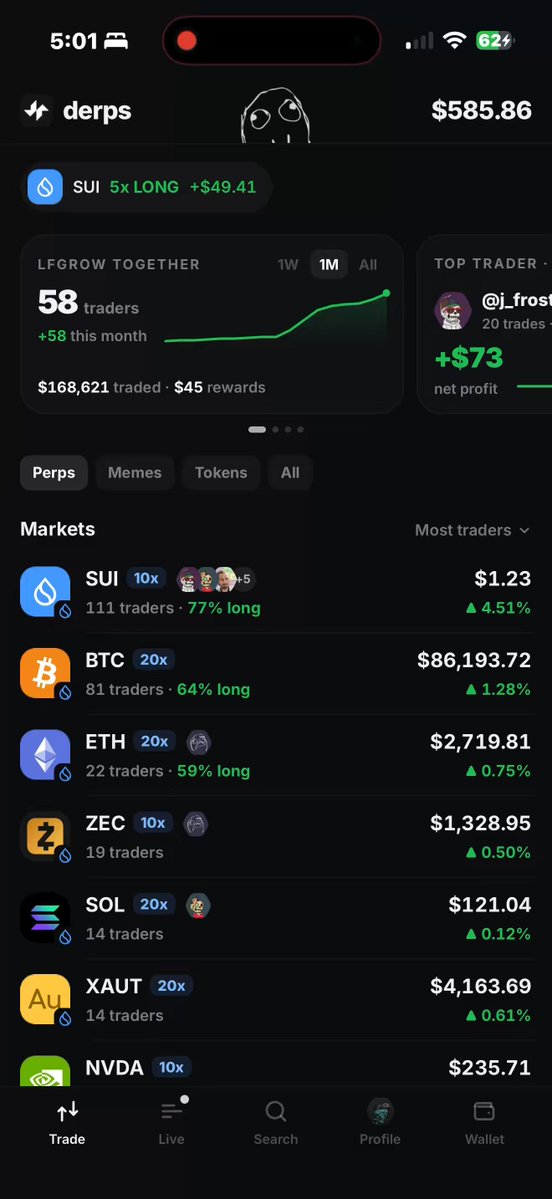
Task: View the SOL market
Action: click(x=276, y=918)
